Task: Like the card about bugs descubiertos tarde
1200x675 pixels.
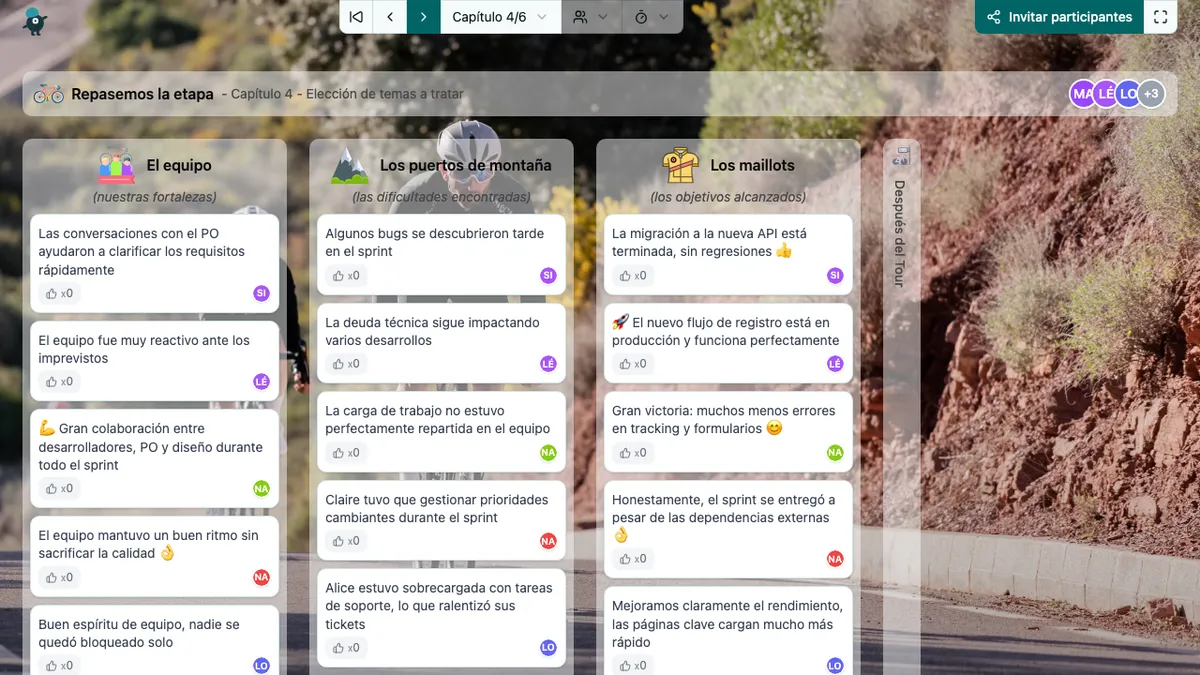Action: pyautogui.click(x=346, y=276)
